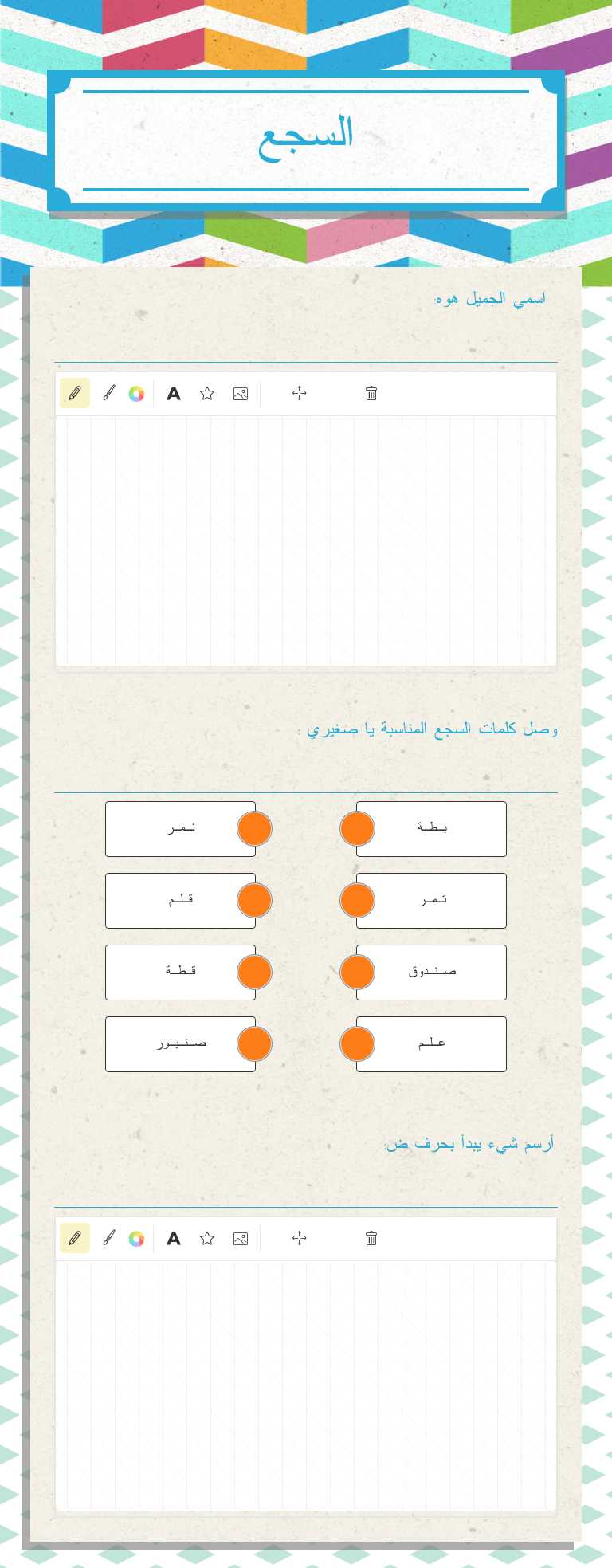The width and height of the screenshot is (612, 1568).
Task: Click the star sticker tool above the first canvas
Action: [x=206, y=393]
